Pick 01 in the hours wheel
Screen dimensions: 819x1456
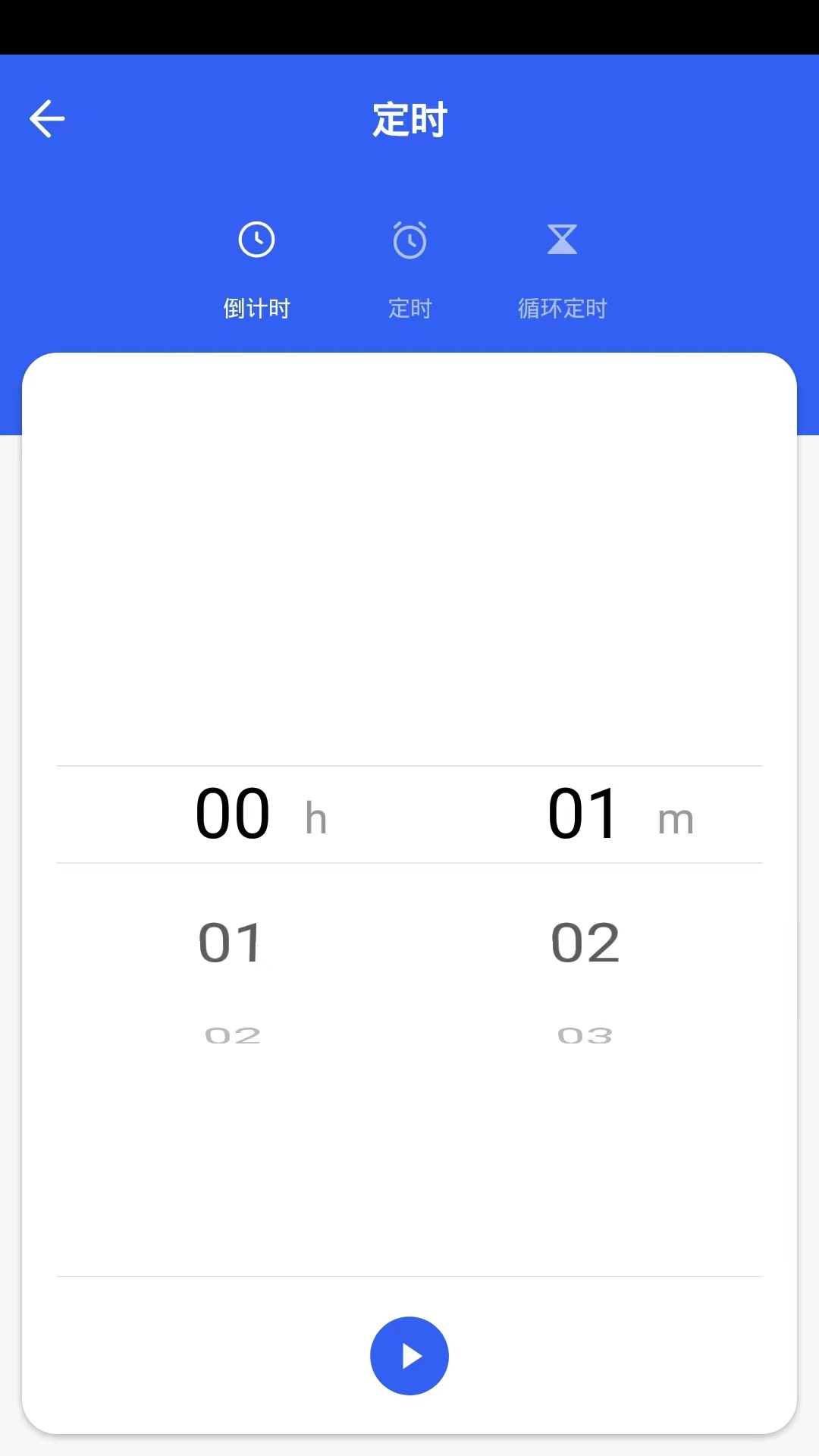(x=231, y=943)
